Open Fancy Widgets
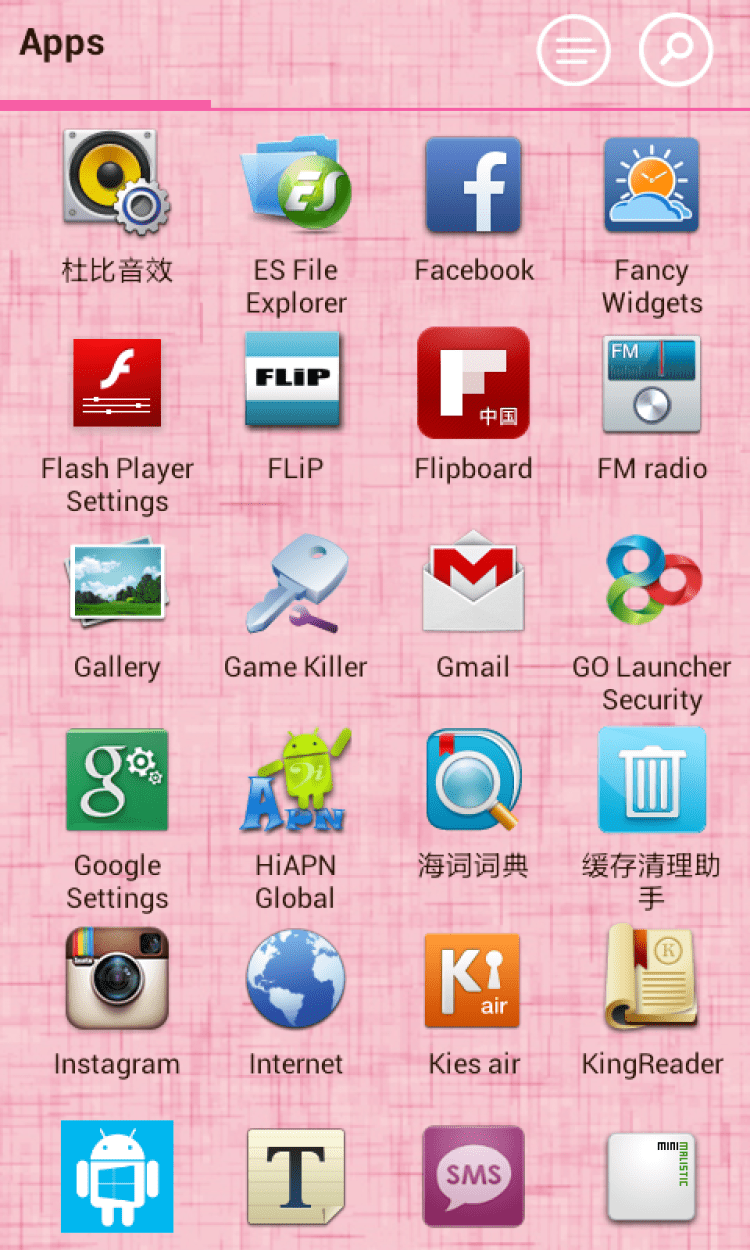The width and height of the screenshot is (750, 1250). pos(651,185)
